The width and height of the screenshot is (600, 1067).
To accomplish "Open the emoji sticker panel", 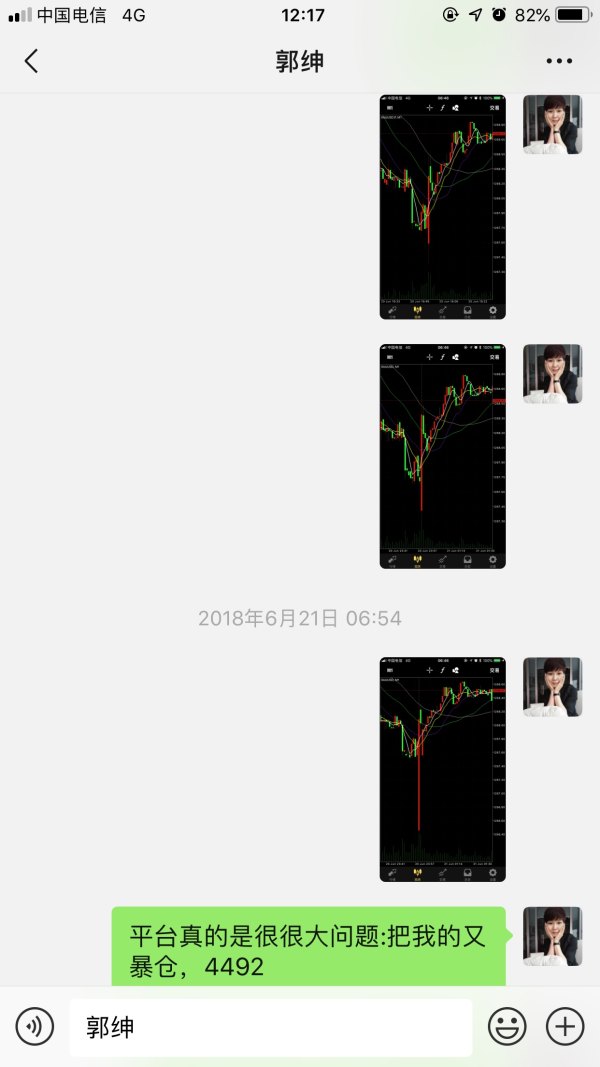I will click(x=507, y=1026).
